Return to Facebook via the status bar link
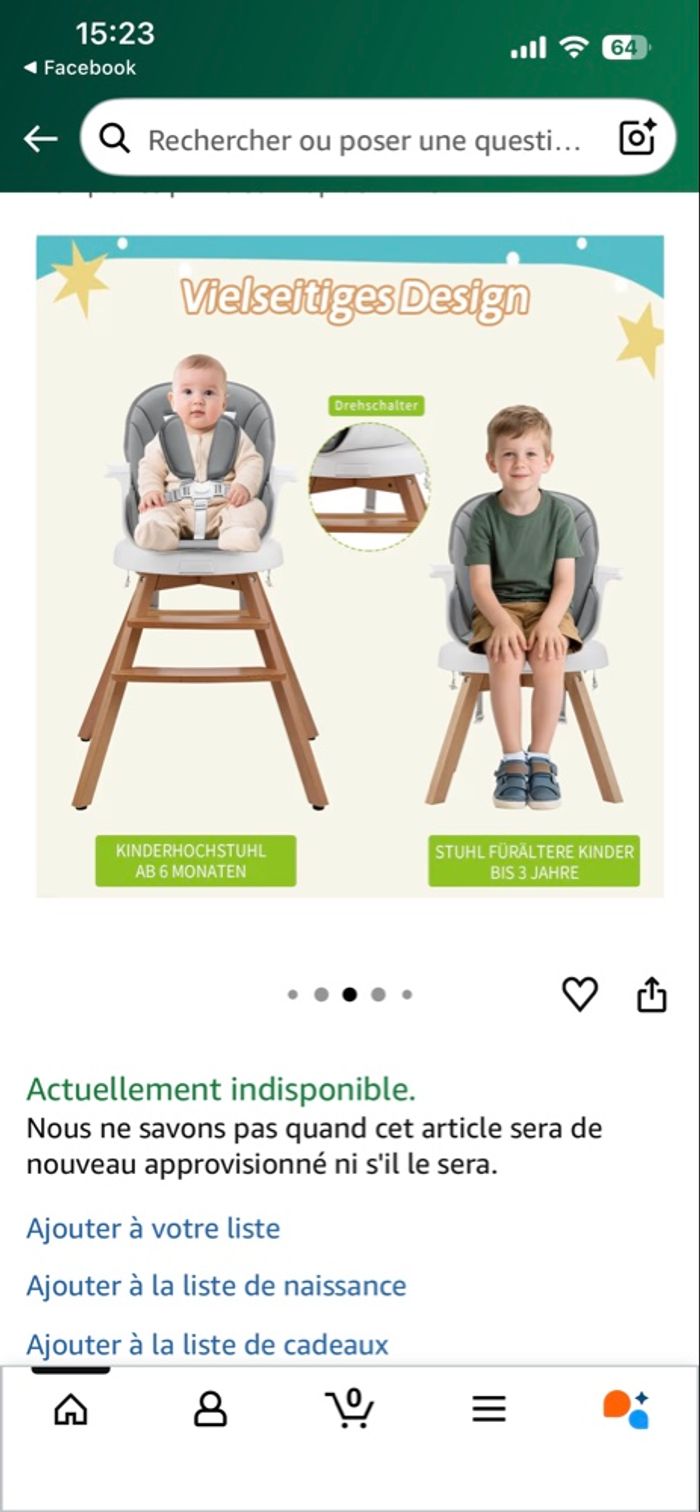700x1512 pixels. coord(80,68)
